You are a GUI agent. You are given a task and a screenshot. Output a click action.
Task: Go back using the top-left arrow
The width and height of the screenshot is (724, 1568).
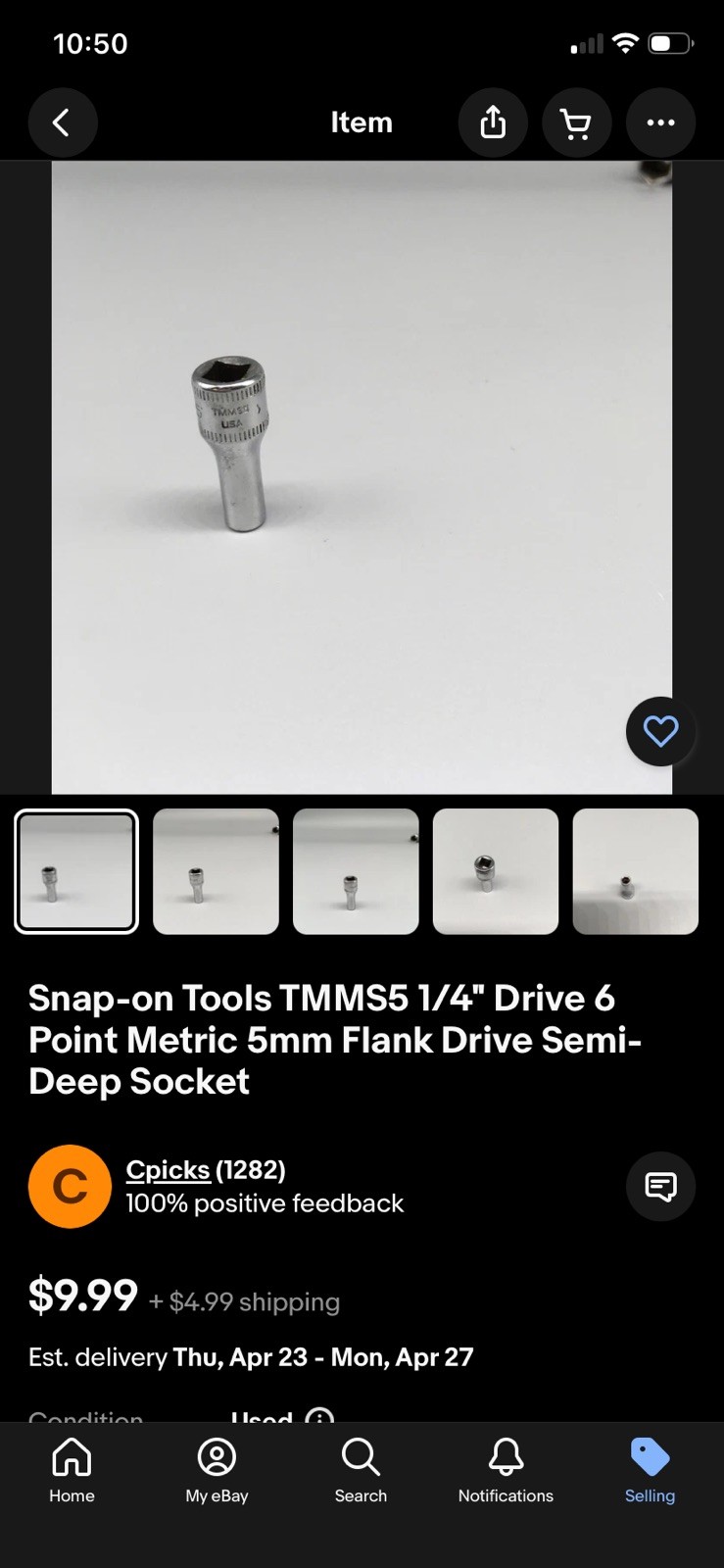[63, 122]
